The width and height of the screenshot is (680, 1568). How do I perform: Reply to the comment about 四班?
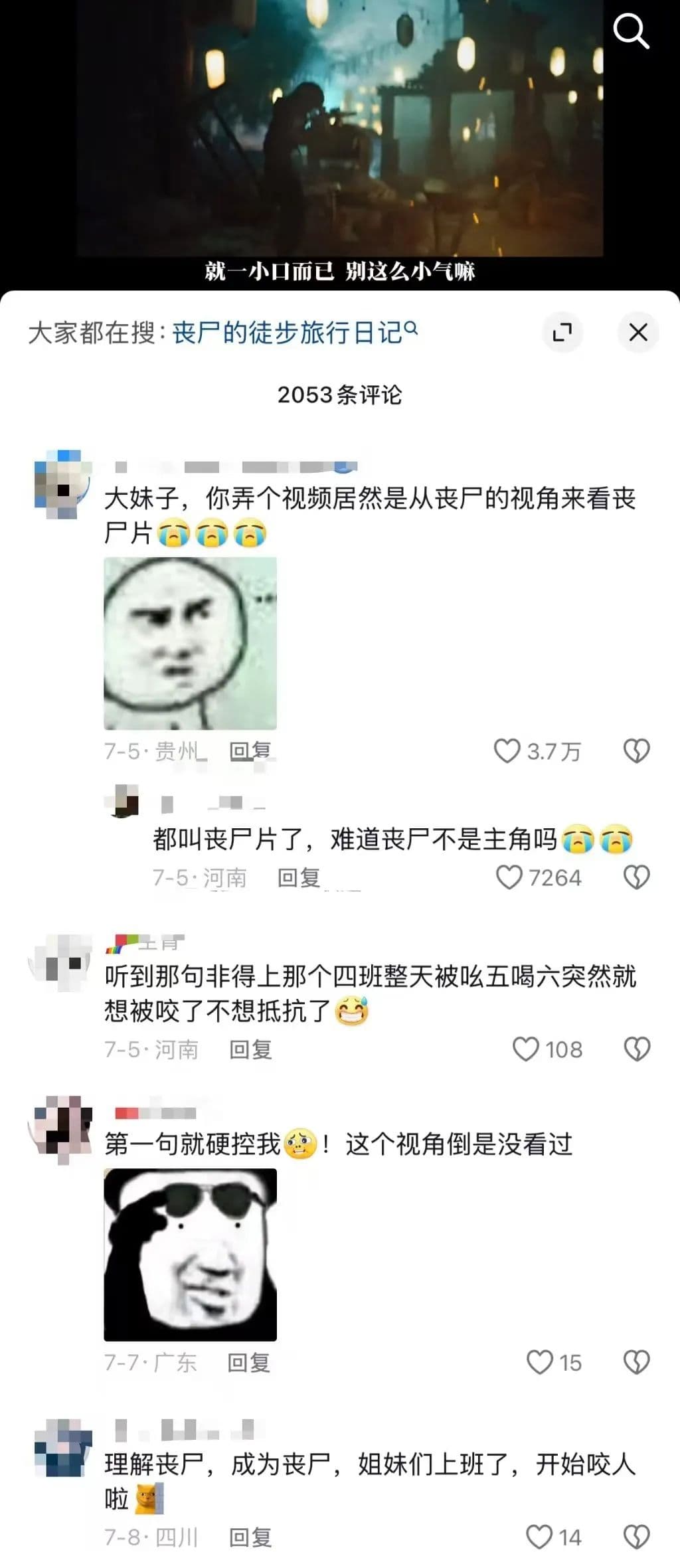(x=250, y=1049)
